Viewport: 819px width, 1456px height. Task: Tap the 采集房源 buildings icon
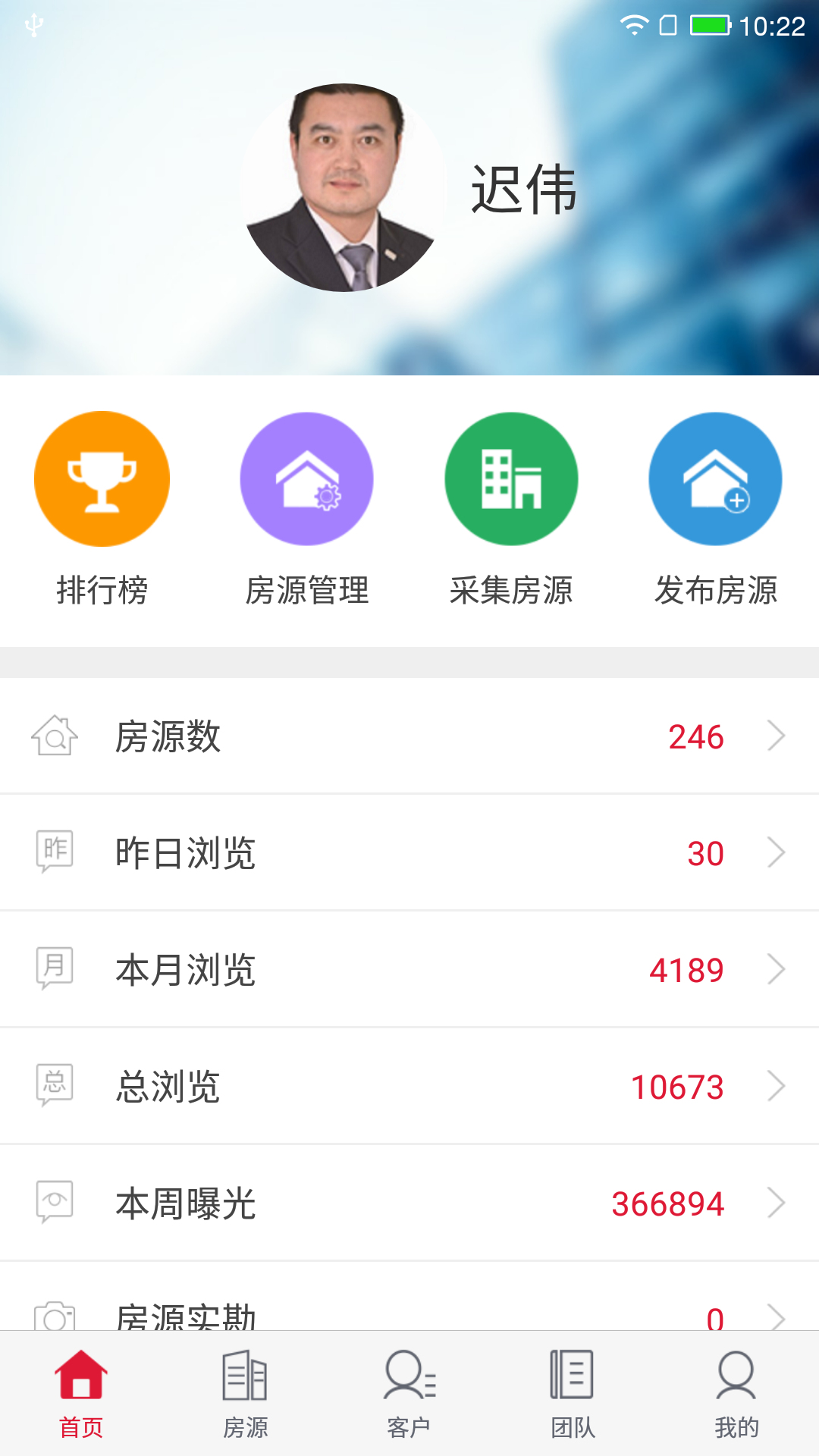[x=512, y=479]
